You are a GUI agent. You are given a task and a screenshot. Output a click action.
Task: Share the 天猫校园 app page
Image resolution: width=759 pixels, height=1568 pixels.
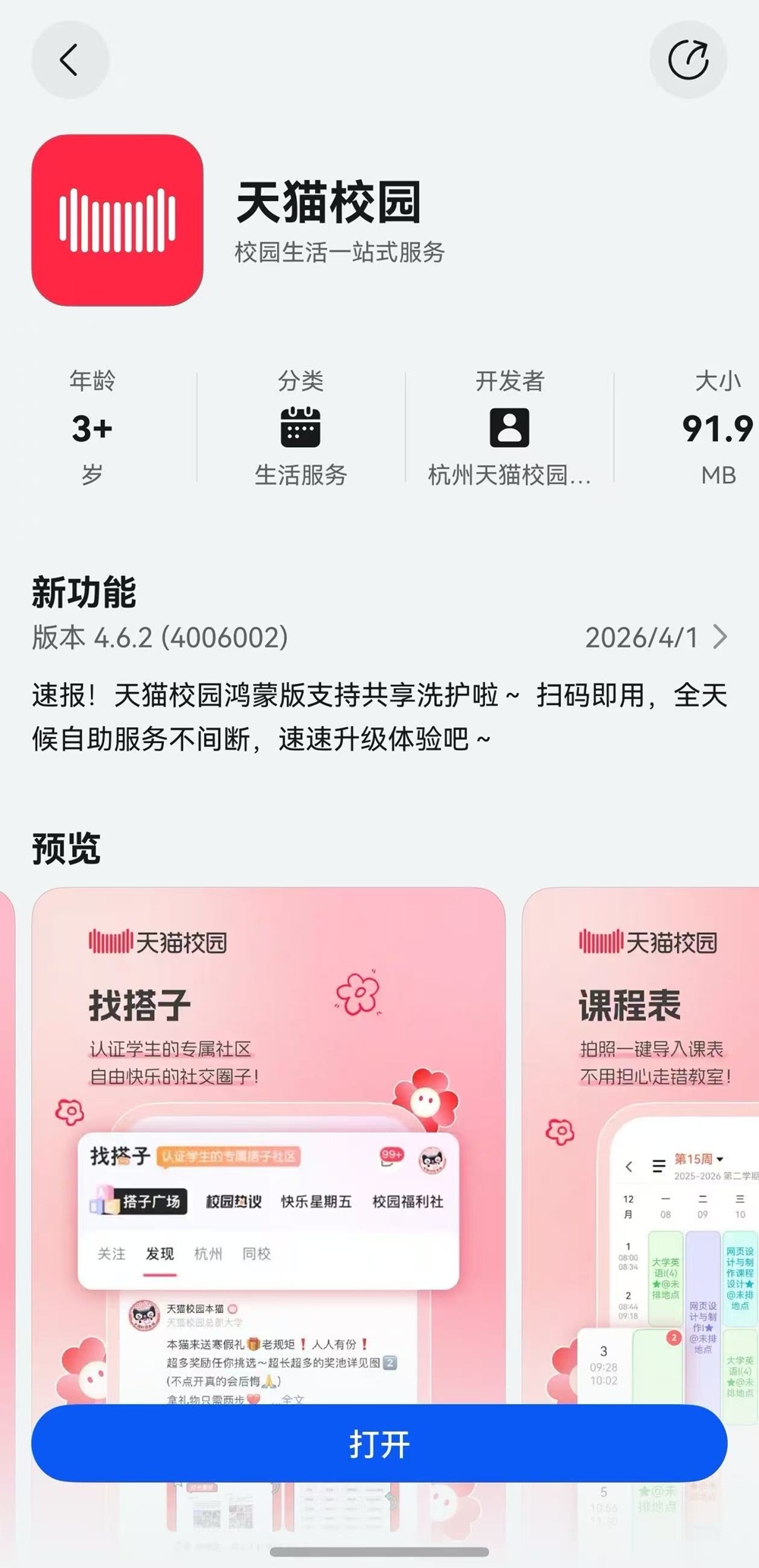click(x=688, y=60)
